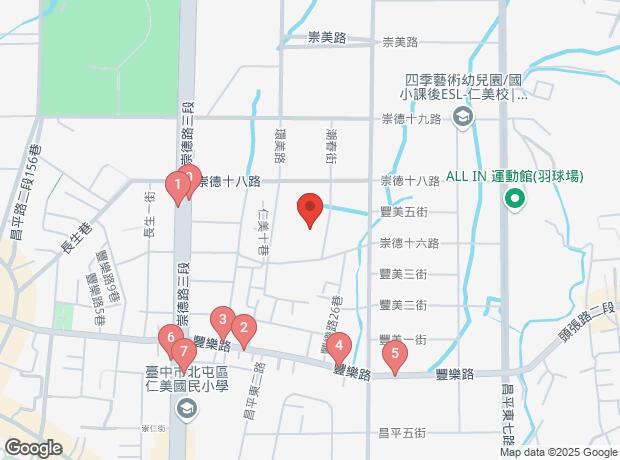Screen dimensions: 620x460
Task: Tap map marker number 1
Action: (x=177, y=185)
